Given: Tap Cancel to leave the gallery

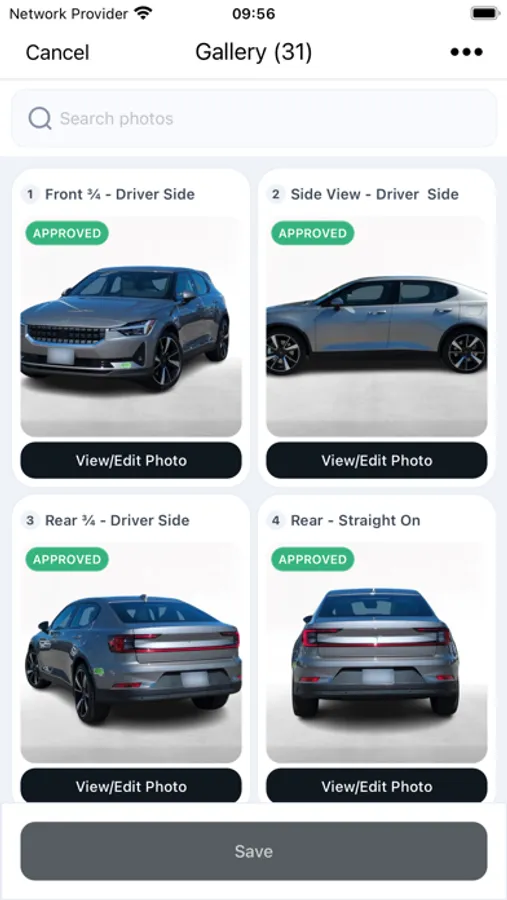Looking at the screenshot, I should 57,53.
